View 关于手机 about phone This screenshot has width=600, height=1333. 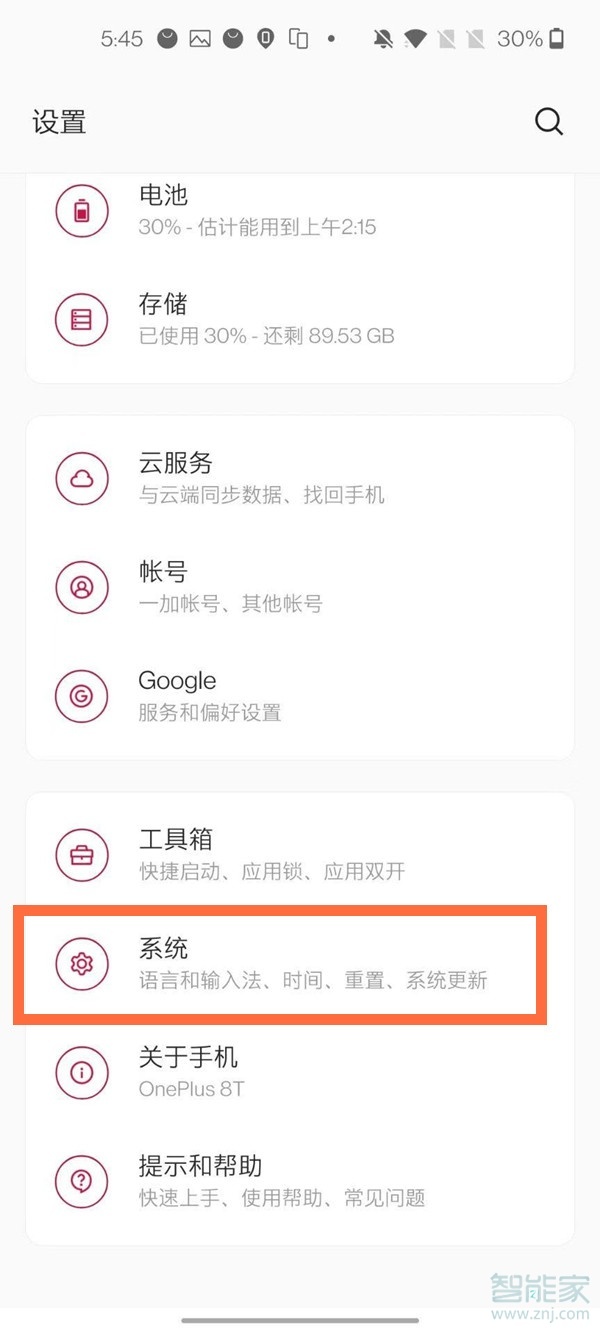[300, 1073]
